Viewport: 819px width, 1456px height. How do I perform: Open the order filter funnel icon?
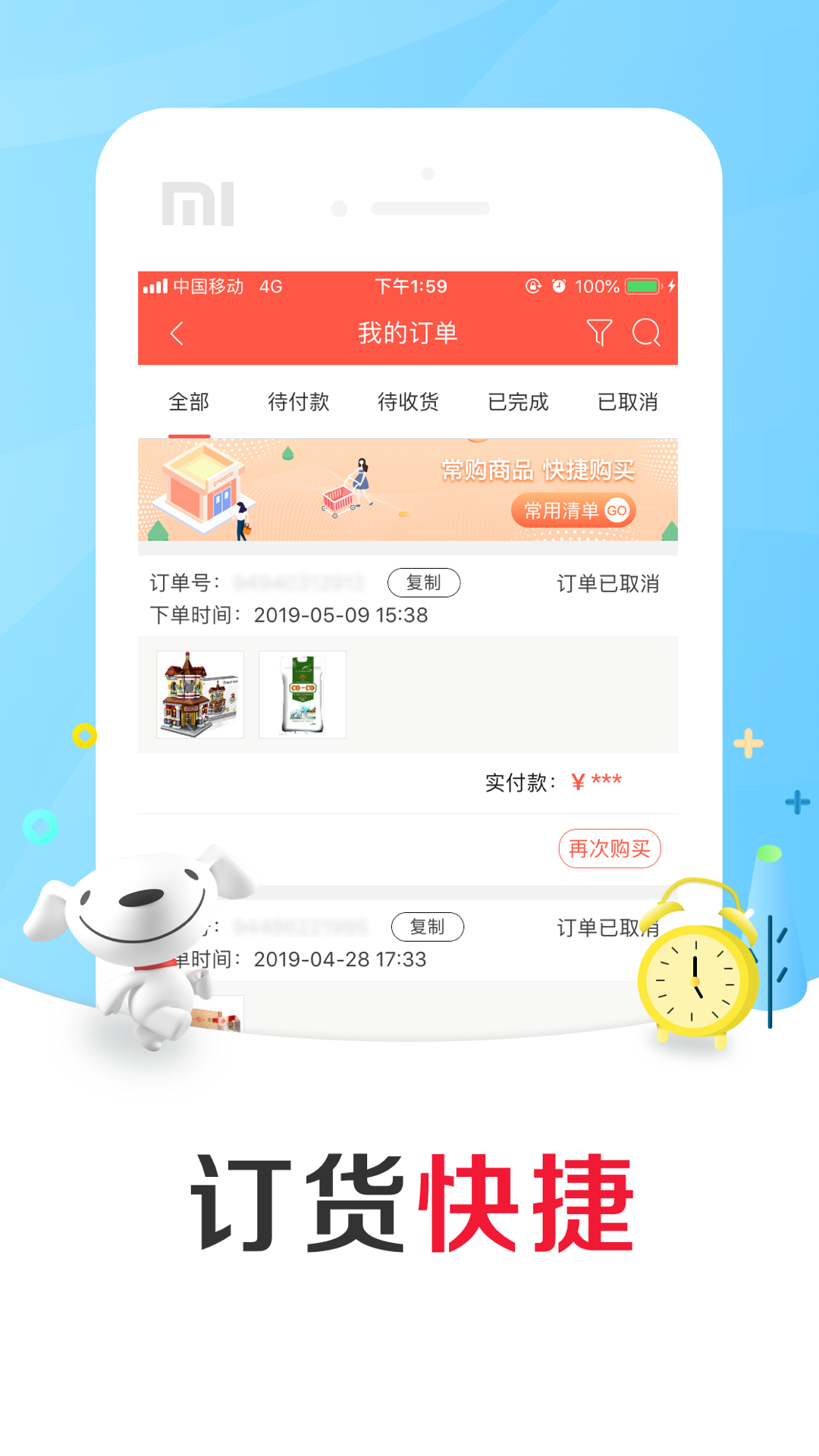(600, 331)
